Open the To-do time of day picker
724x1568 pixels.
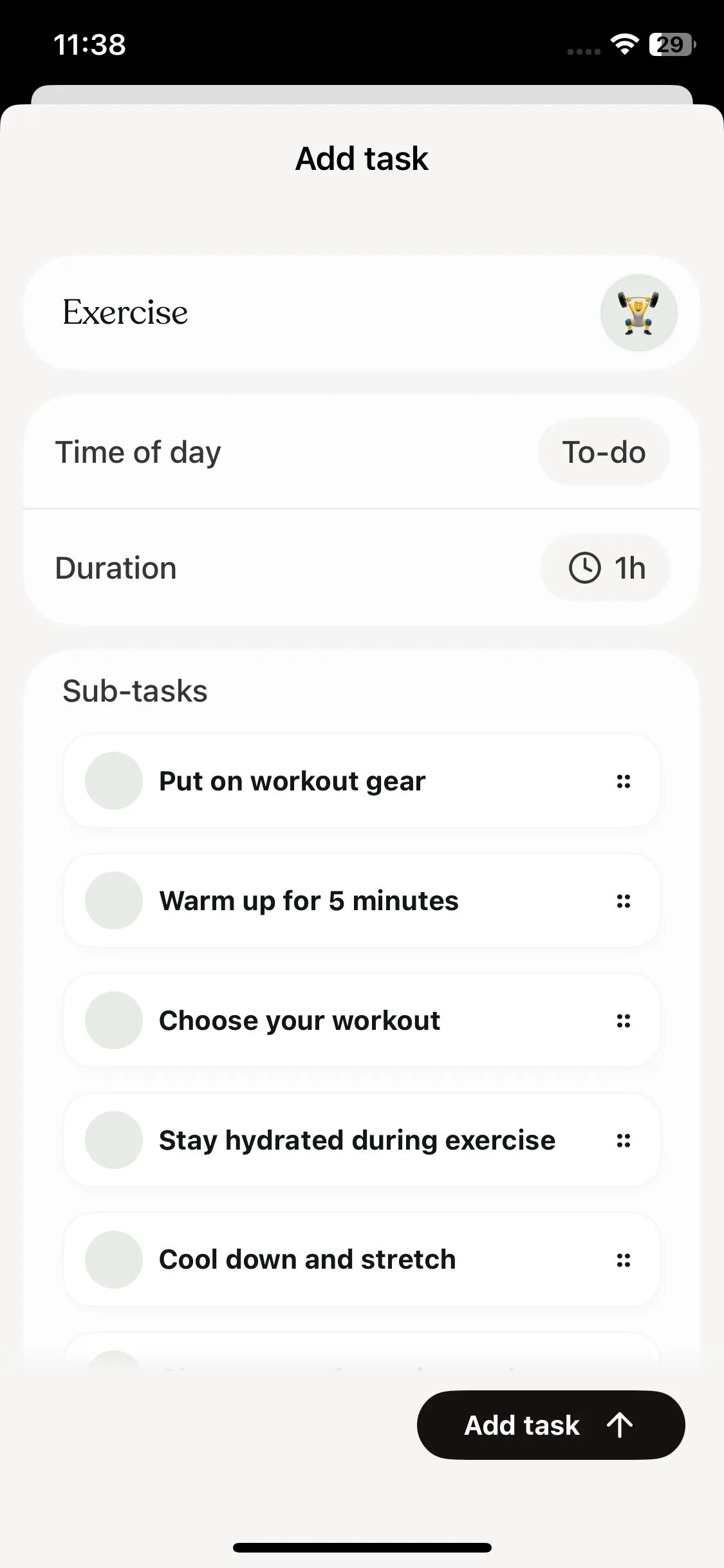604,452
